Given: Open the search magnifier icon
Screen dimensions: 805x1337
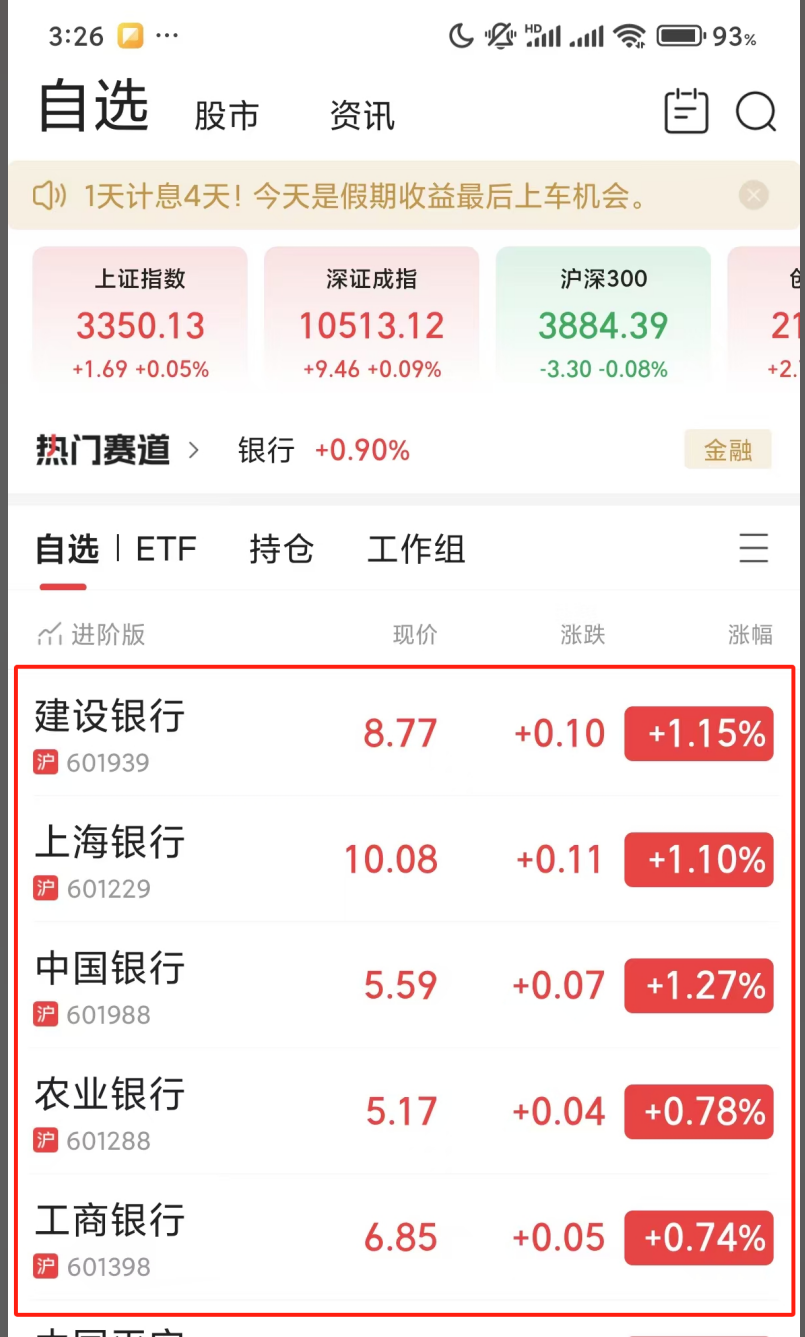Looking at the screenshot, I should point(756,112).
